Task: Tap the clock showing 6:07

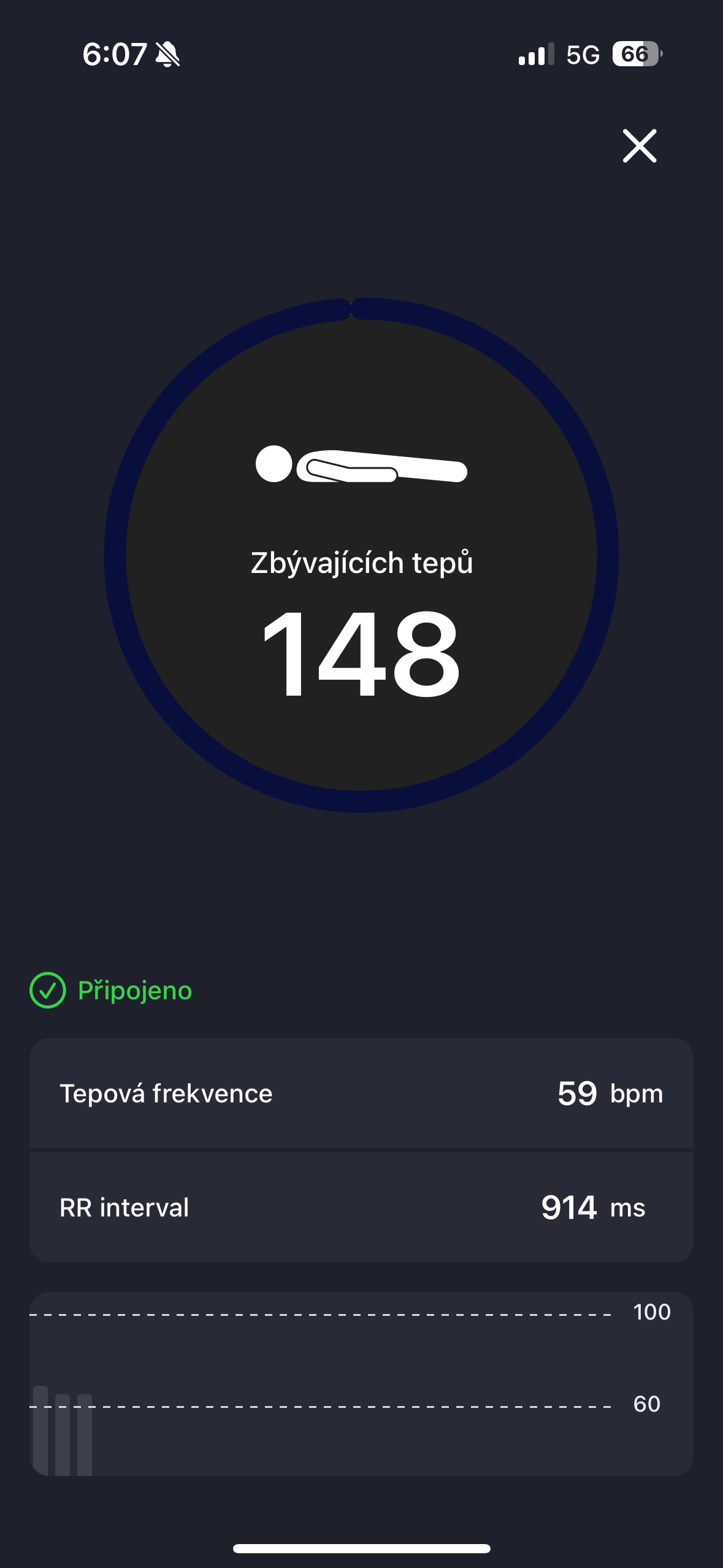Action: [x=117, y=53]
